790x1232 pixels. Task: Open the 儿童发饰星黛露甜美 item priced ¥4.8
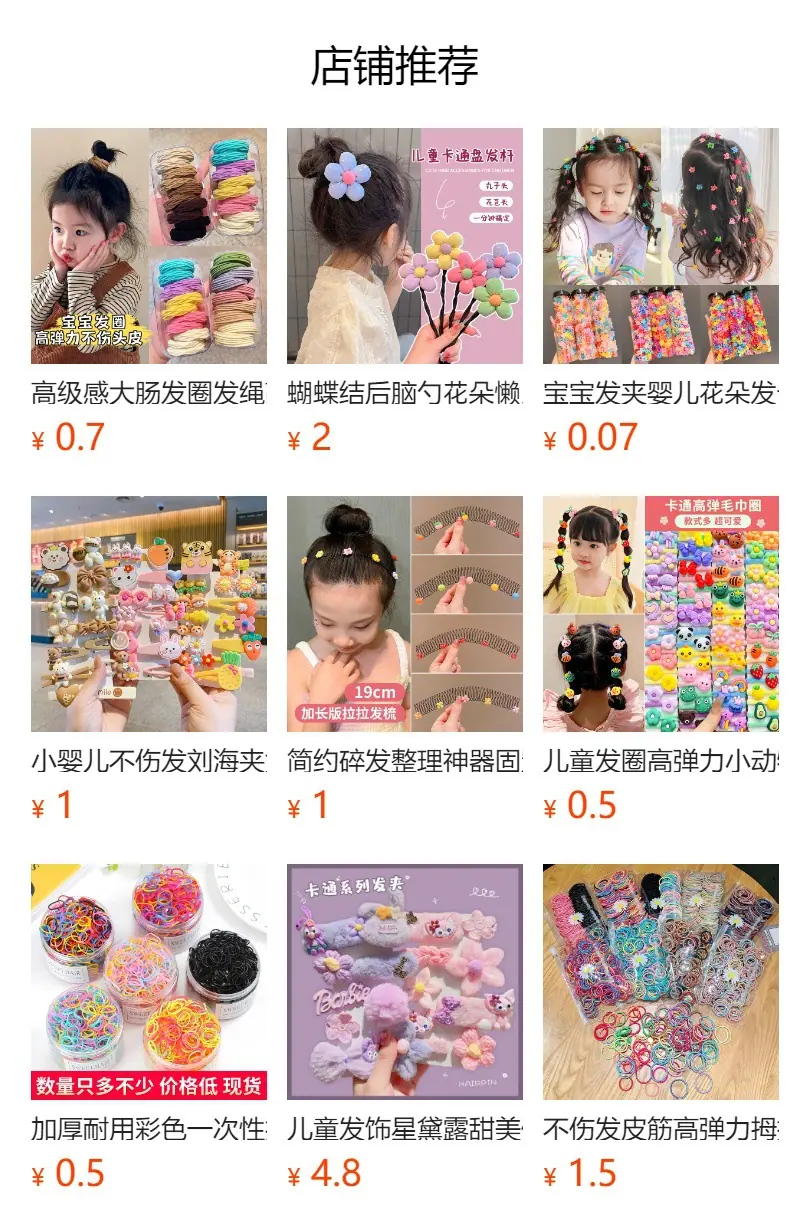(405, 1028)
